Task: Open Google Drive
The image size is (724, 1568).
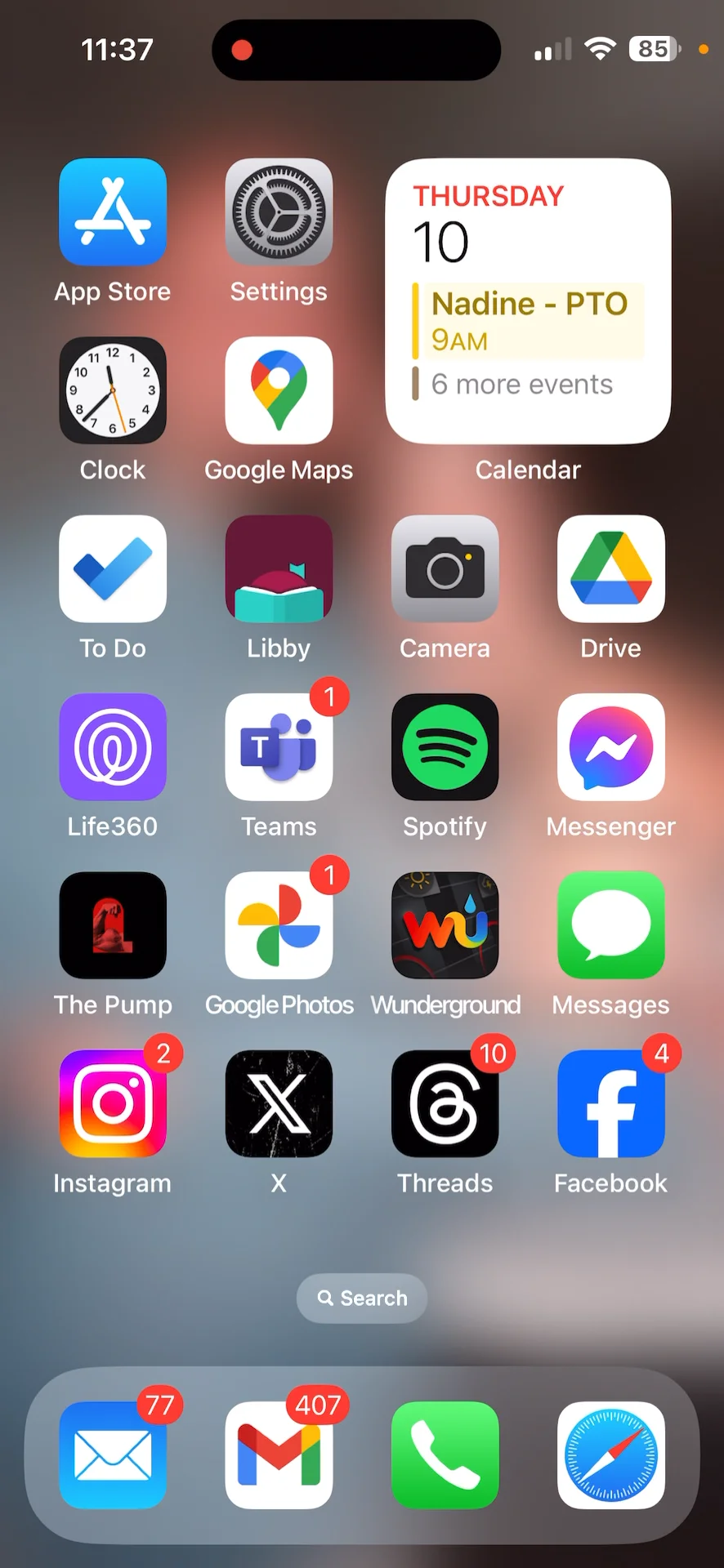Action: click(610, 568)
